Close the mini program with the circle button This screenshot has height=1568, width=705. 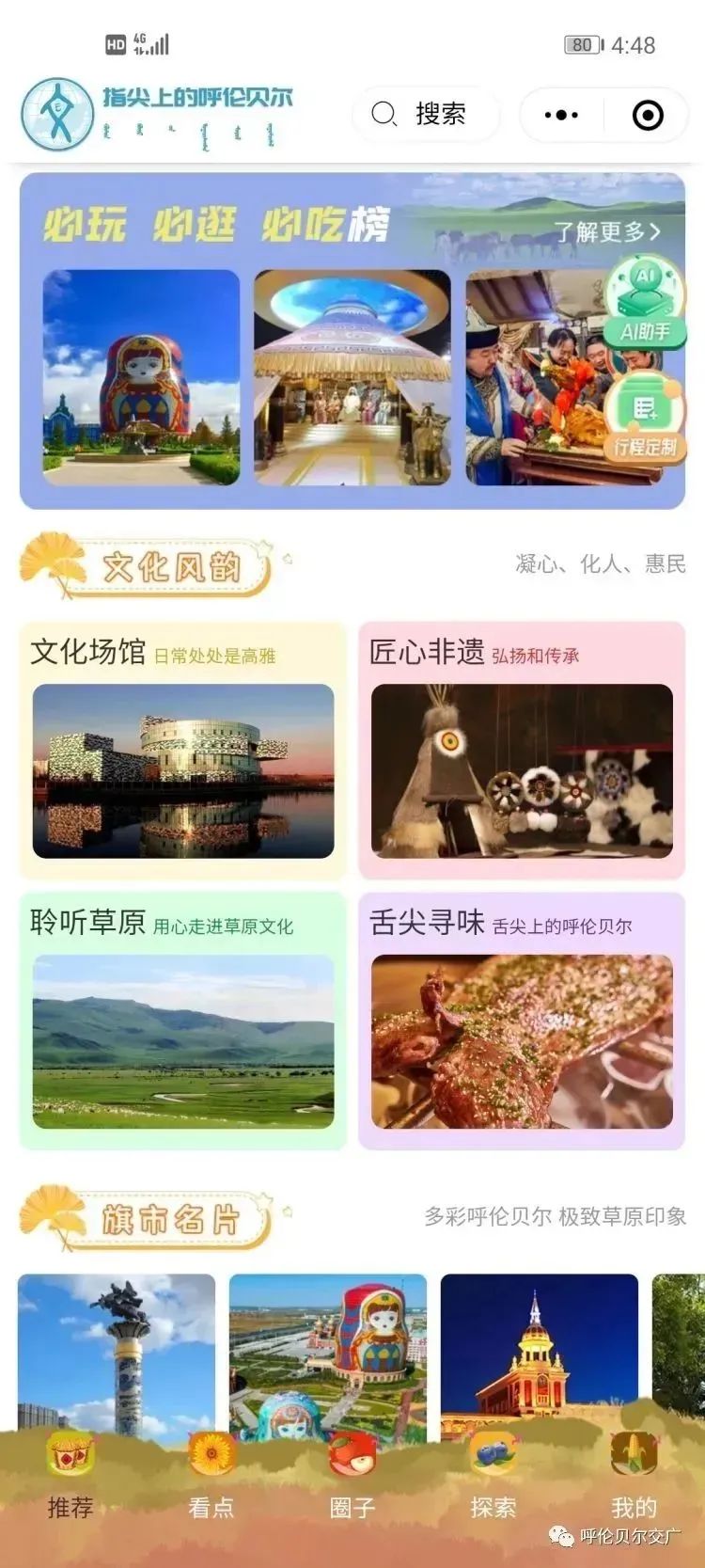click(648, 115)
